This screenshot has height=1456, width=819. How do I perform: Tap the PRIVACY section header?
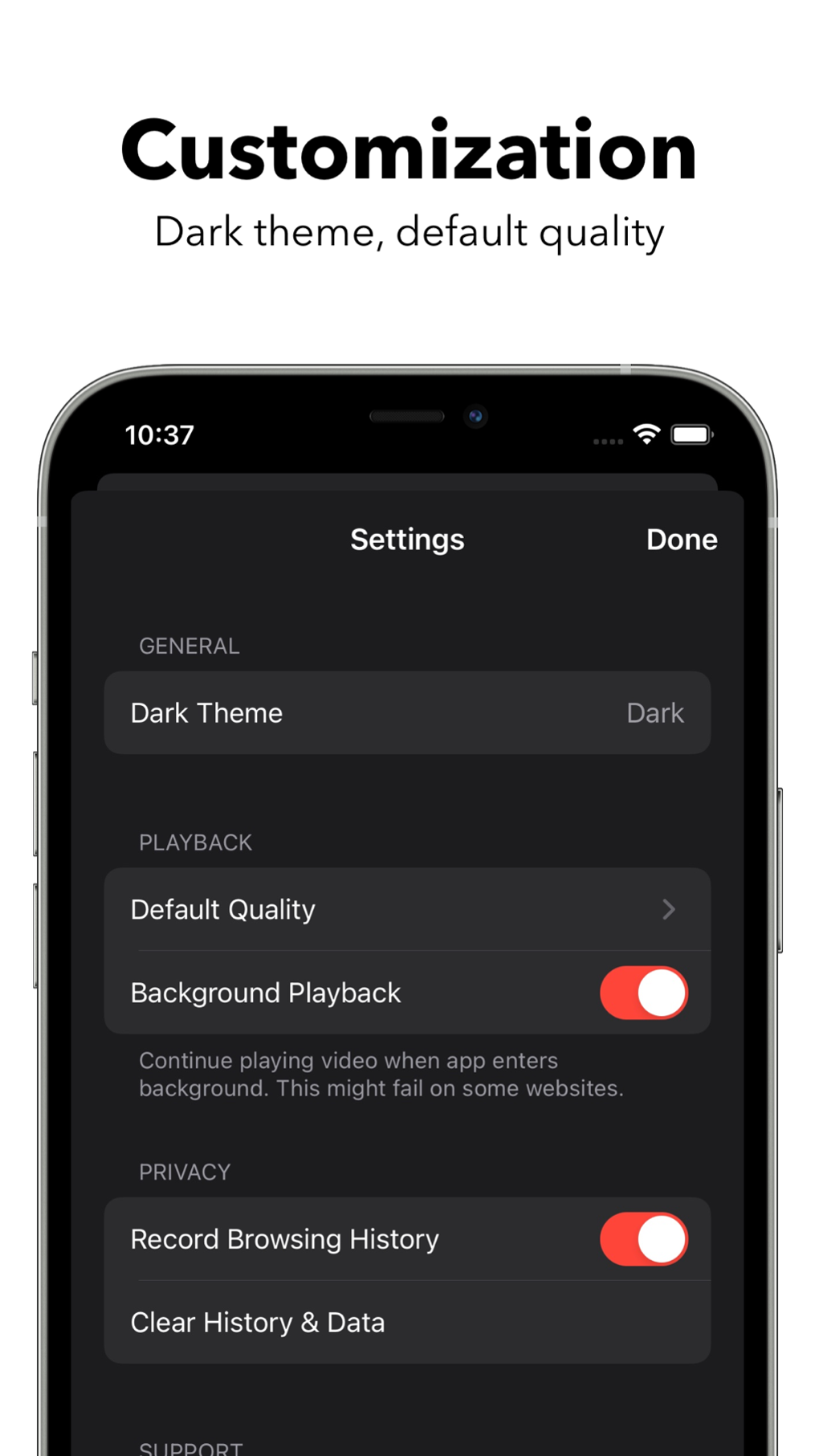tap(185, 1172)
